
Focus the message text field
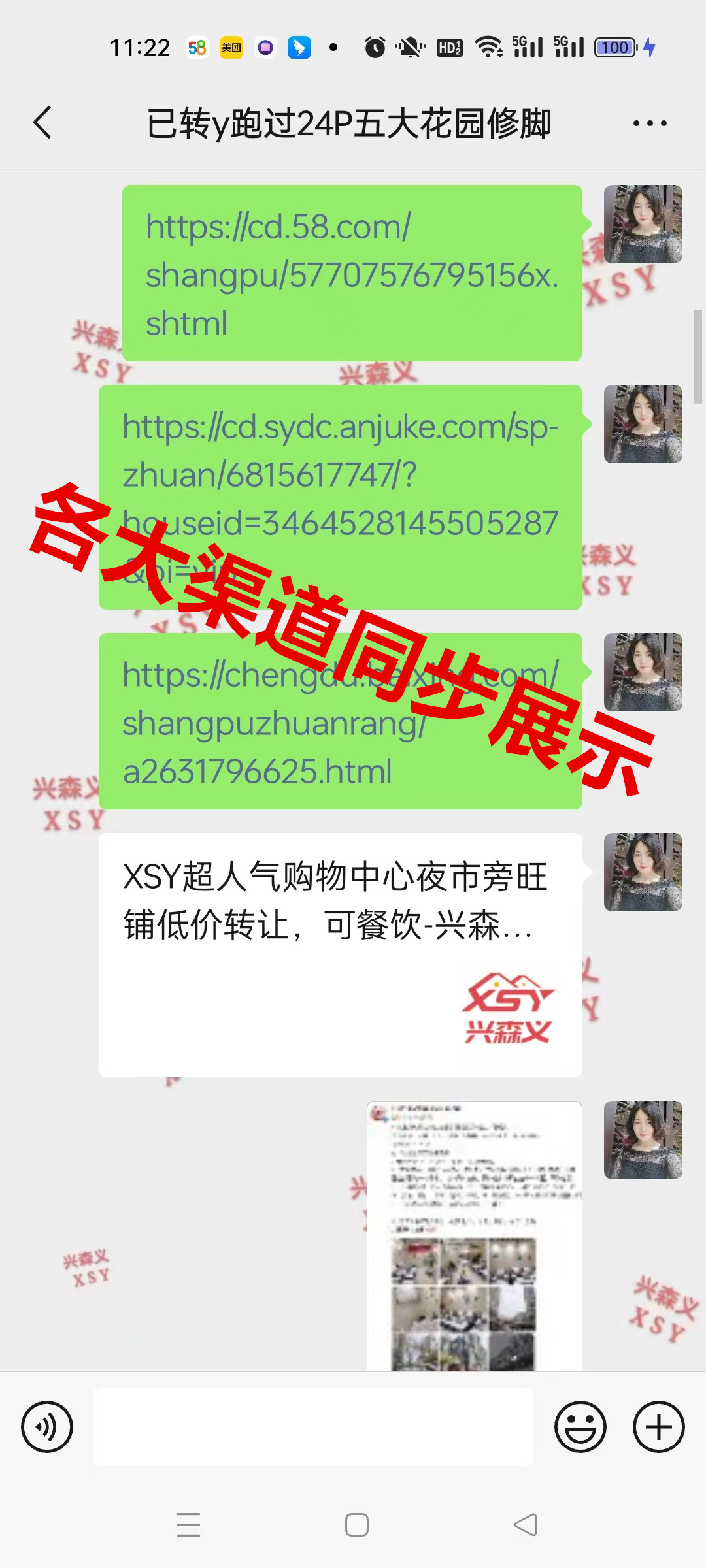tap(314, 1426)
